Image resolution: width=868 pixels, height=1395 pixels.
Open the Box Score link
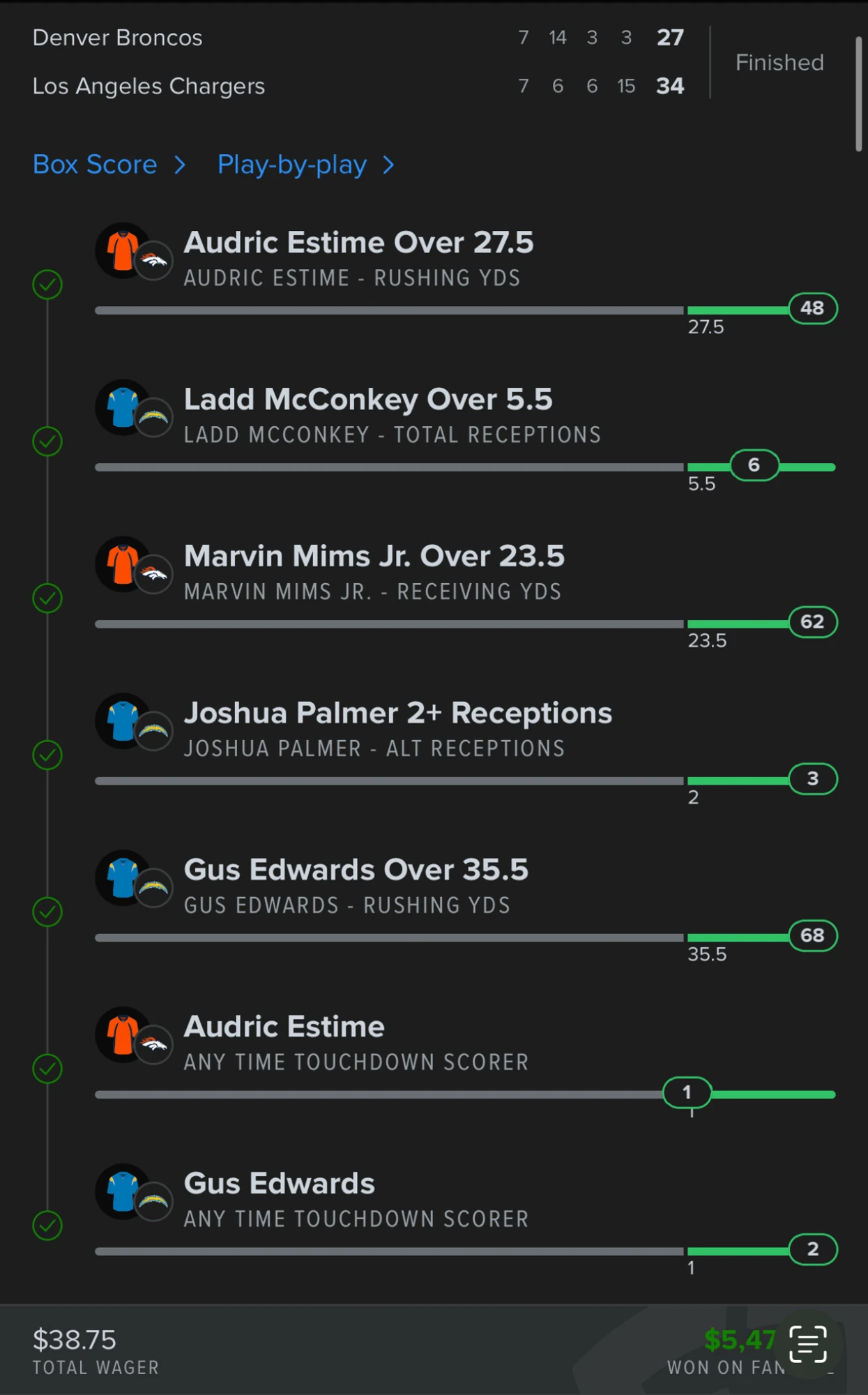[x=109, y=165]
